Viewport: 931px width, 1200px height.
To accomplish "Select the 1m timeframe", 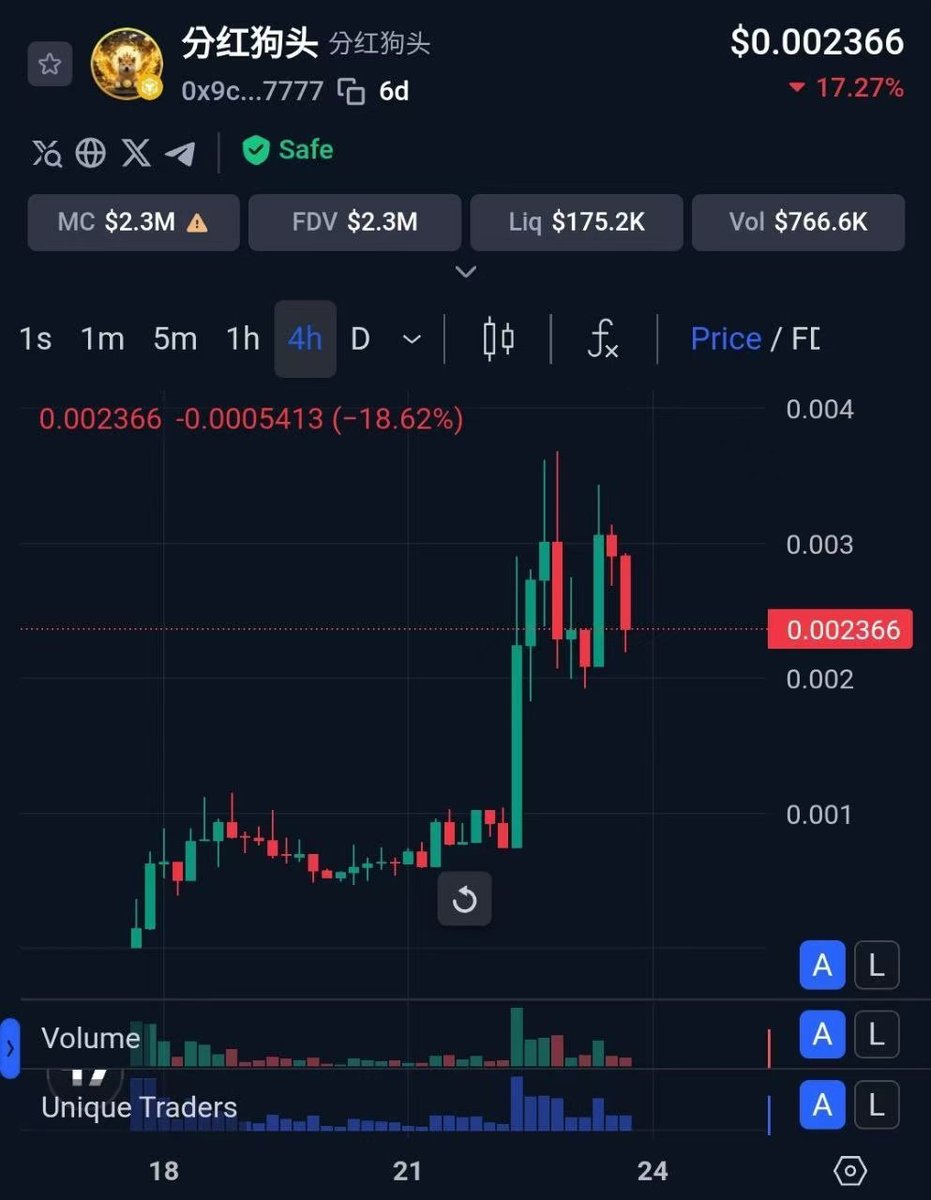I will pyautogui.click(x=102, y=339).
